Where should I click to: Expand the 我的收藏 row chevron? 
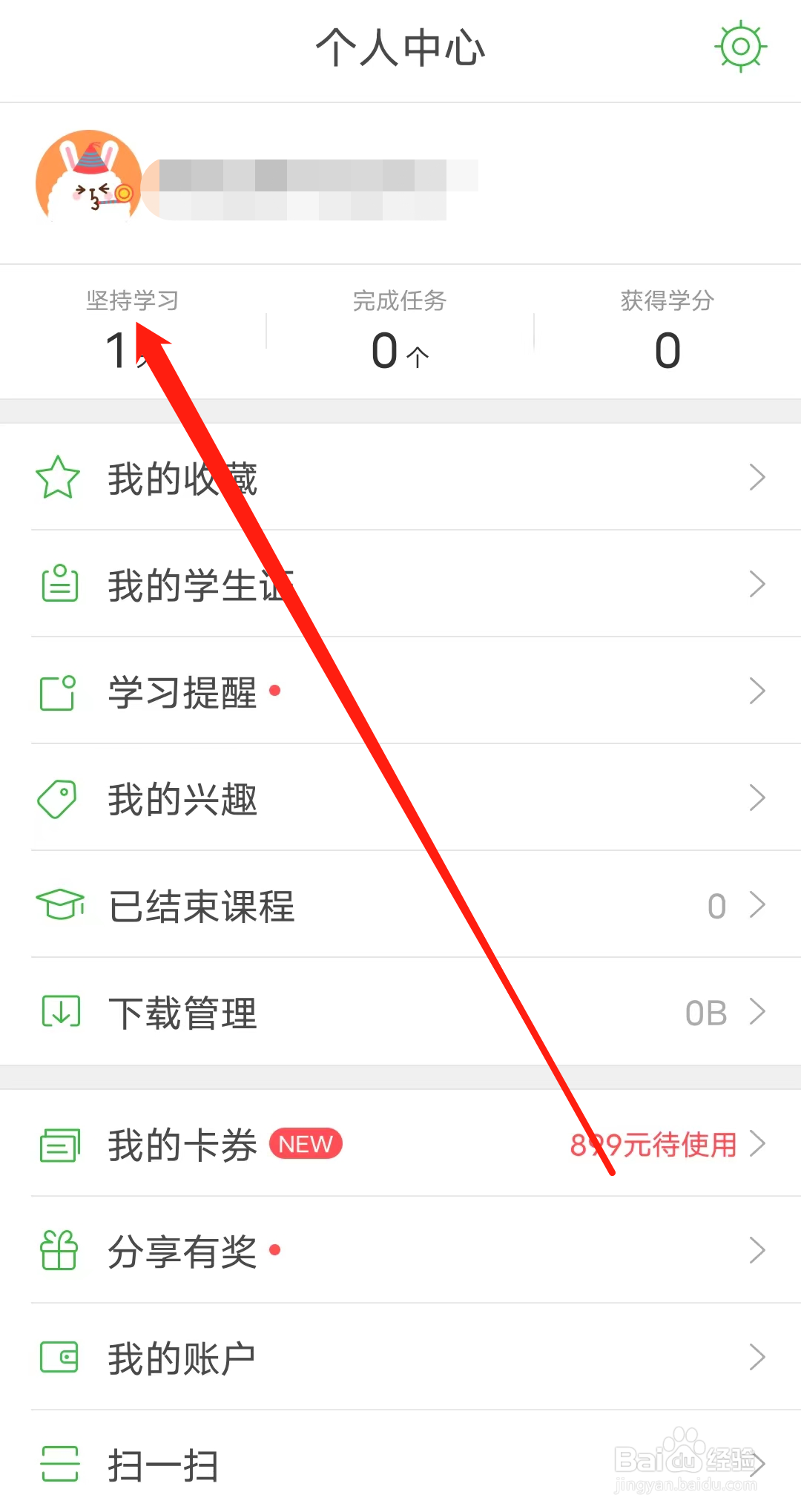756,478
